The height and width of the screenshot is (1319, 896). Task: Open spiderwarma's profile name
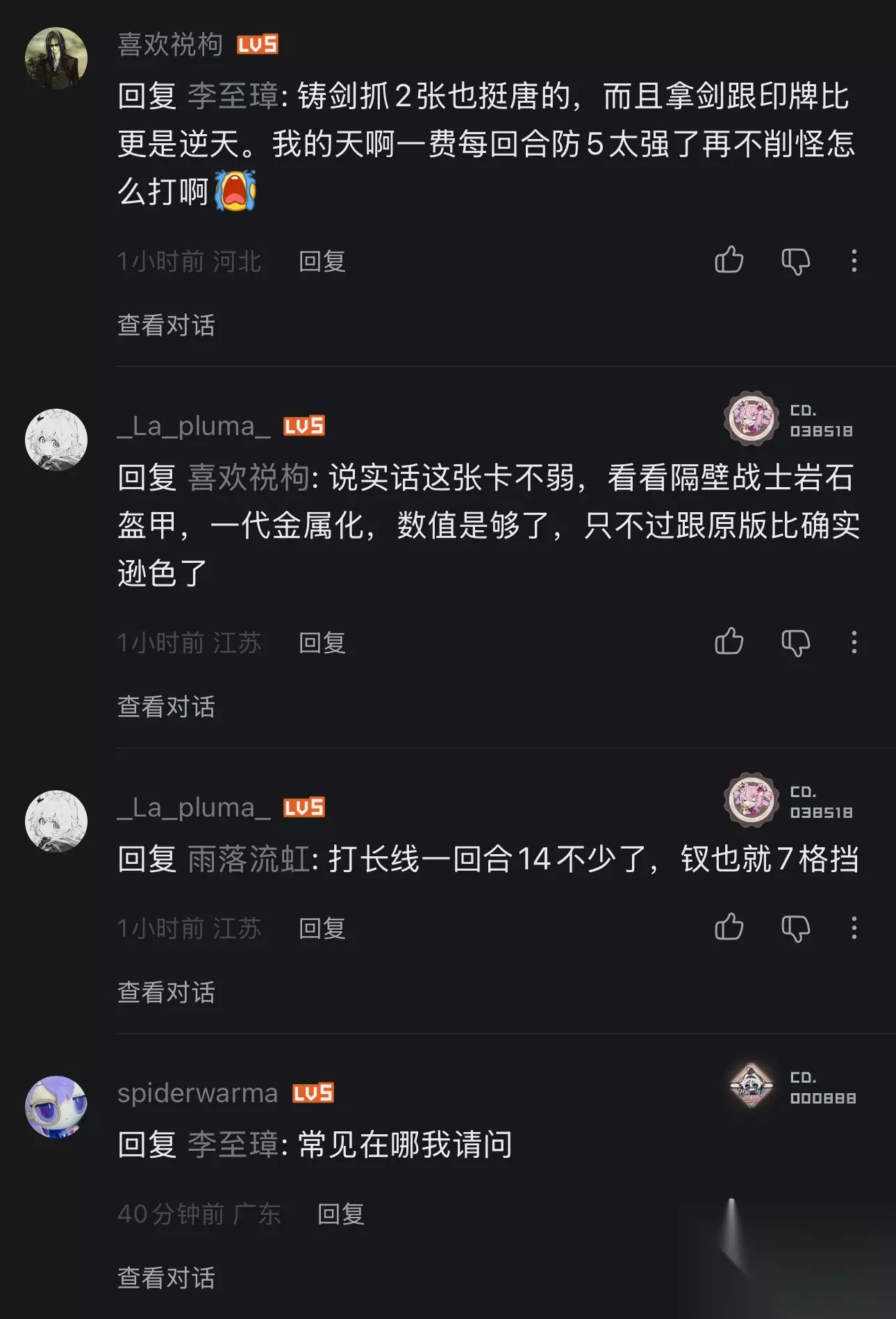[197, 1093]
